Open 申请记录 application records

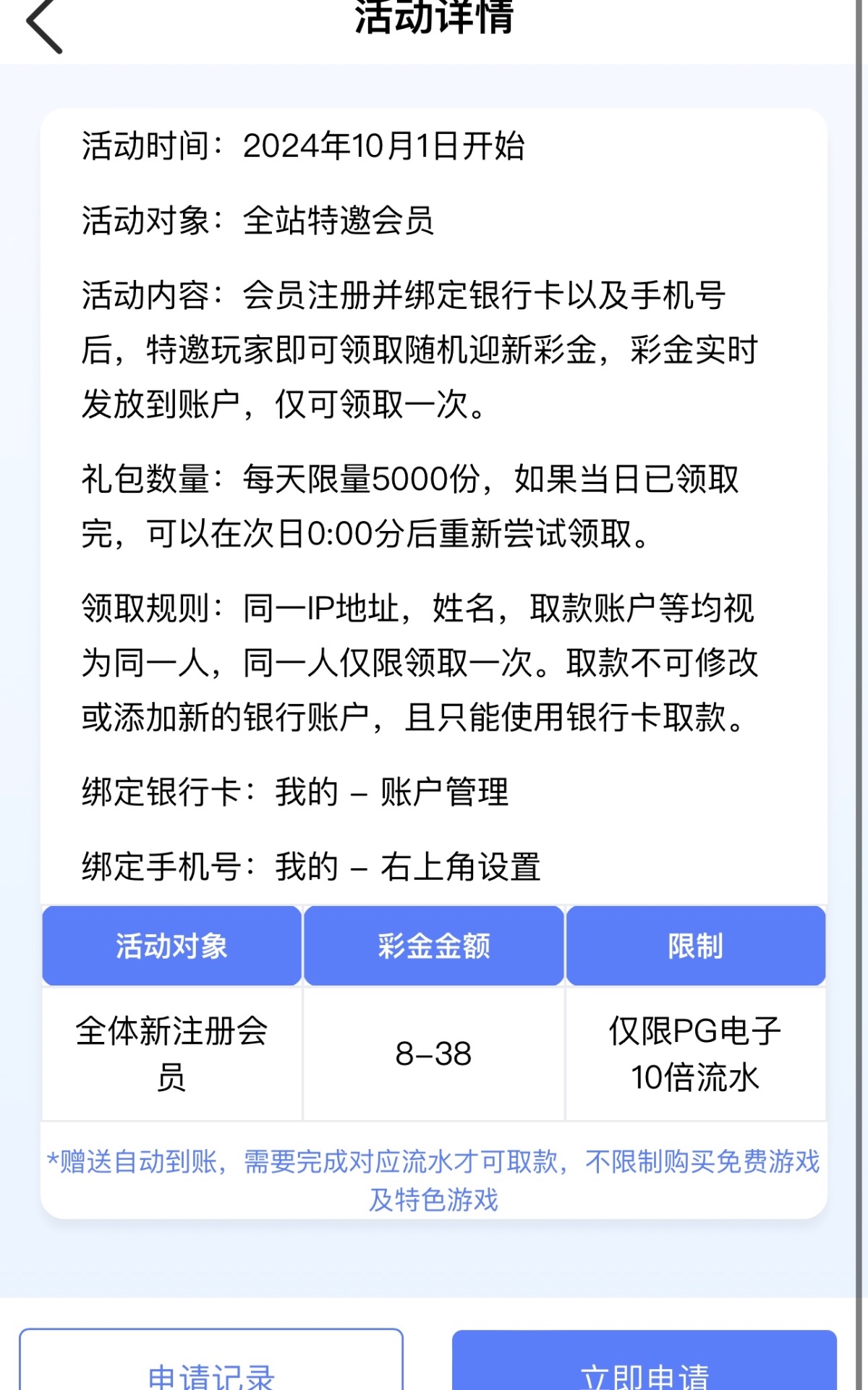(211, 1365)
